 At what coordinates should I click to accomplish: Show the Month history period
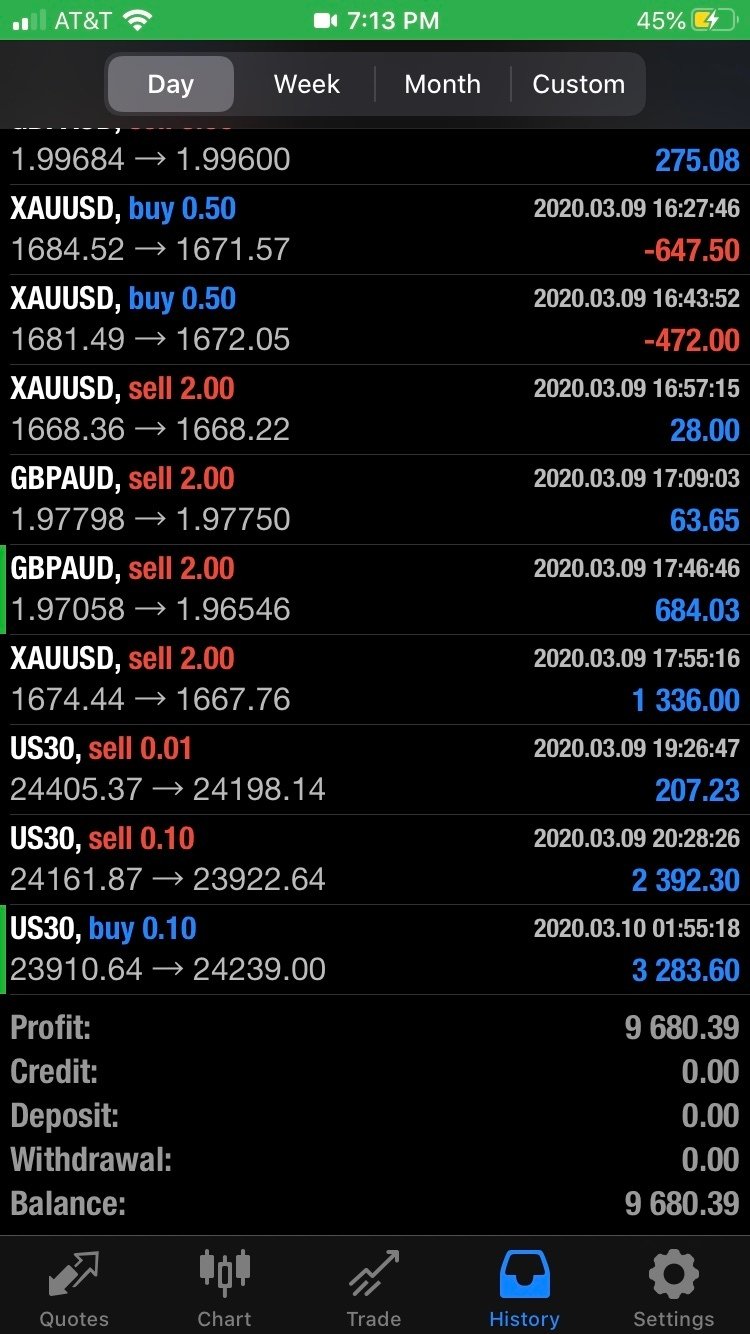[x=442, y=84]
